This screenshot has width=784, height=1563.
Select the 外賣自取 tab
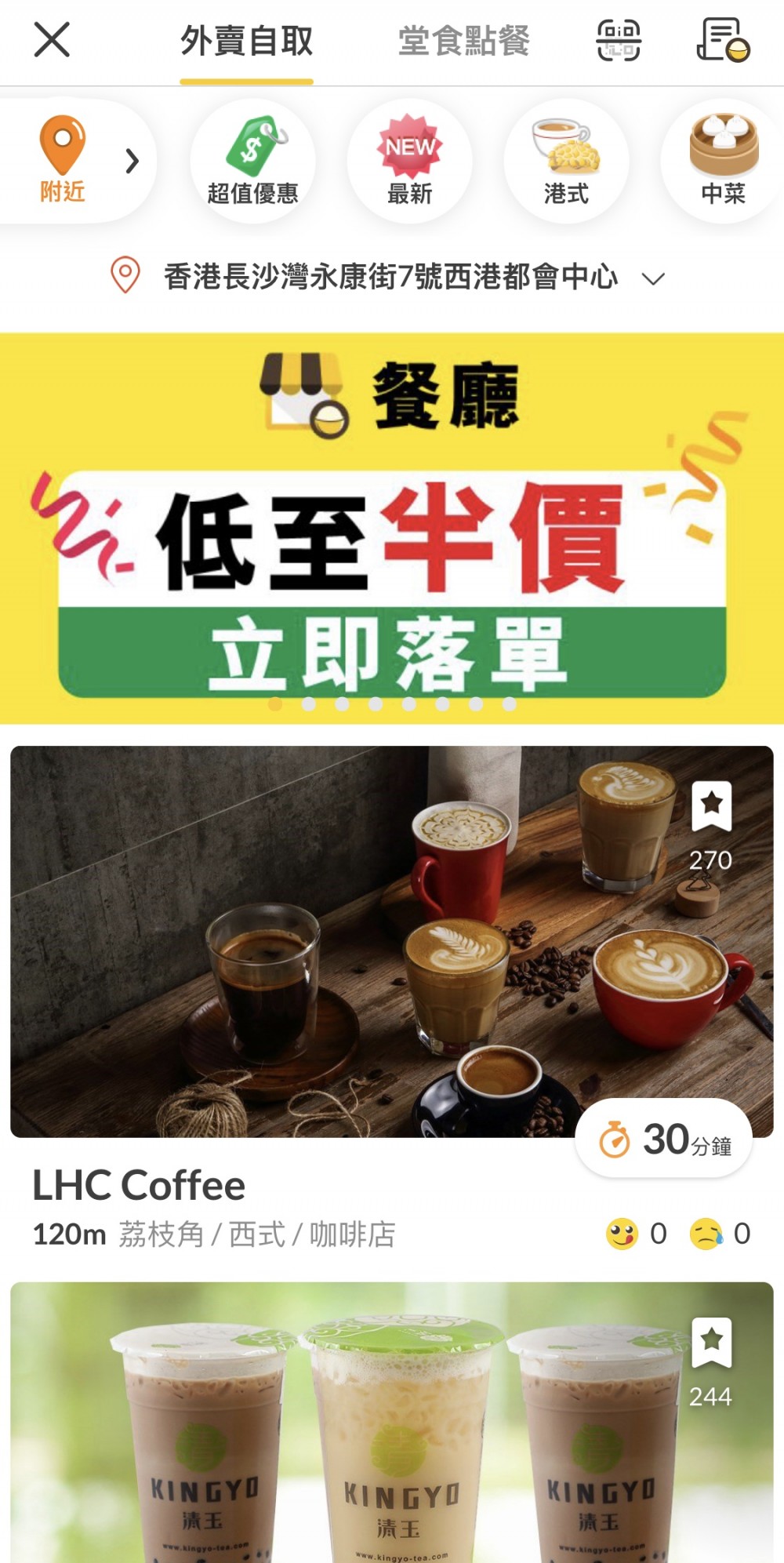(246, 41)
